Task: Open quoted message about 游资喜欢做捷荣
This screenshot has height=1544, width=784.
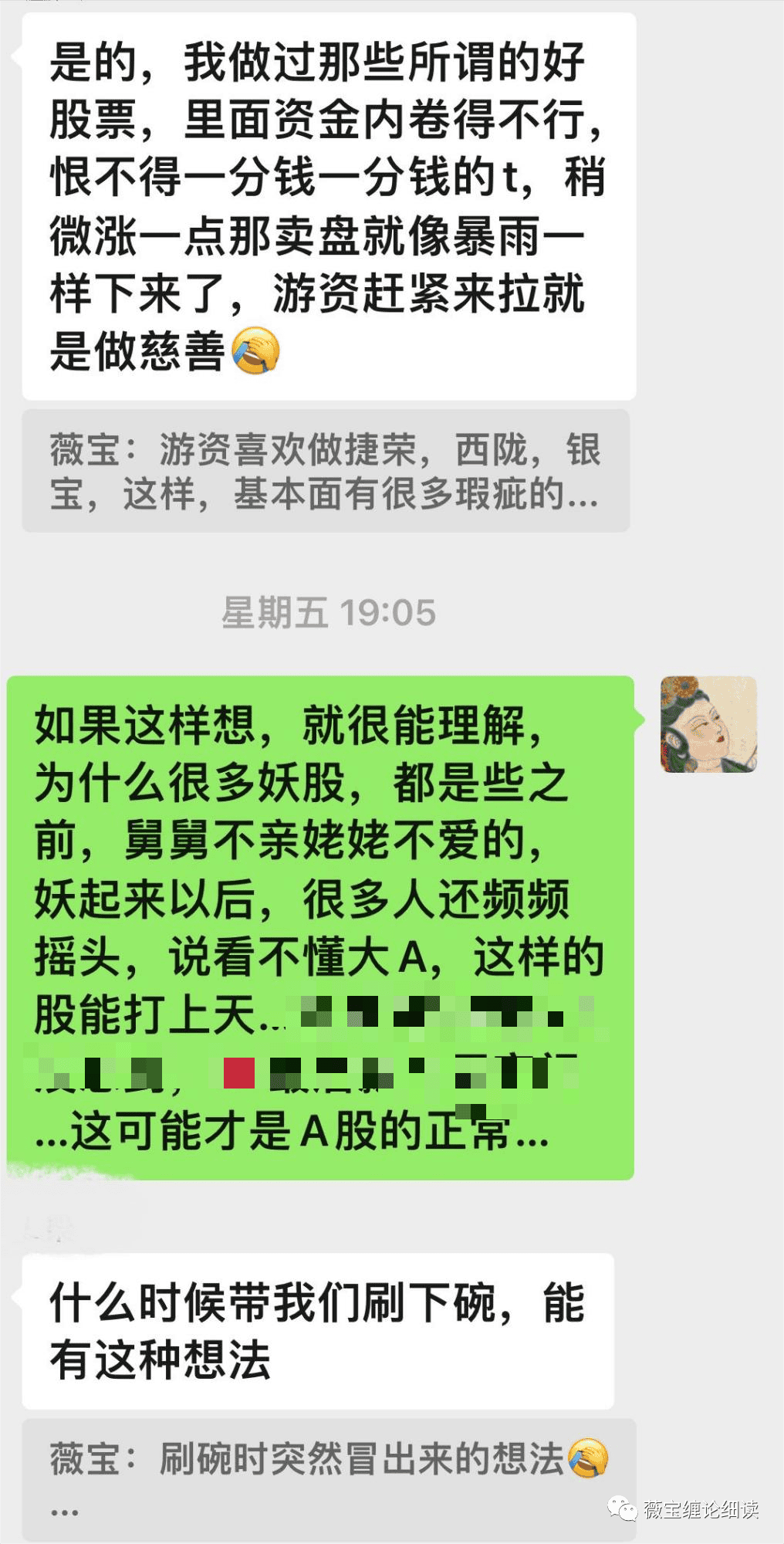Action: pyautogui.click(x=326, y=471)
